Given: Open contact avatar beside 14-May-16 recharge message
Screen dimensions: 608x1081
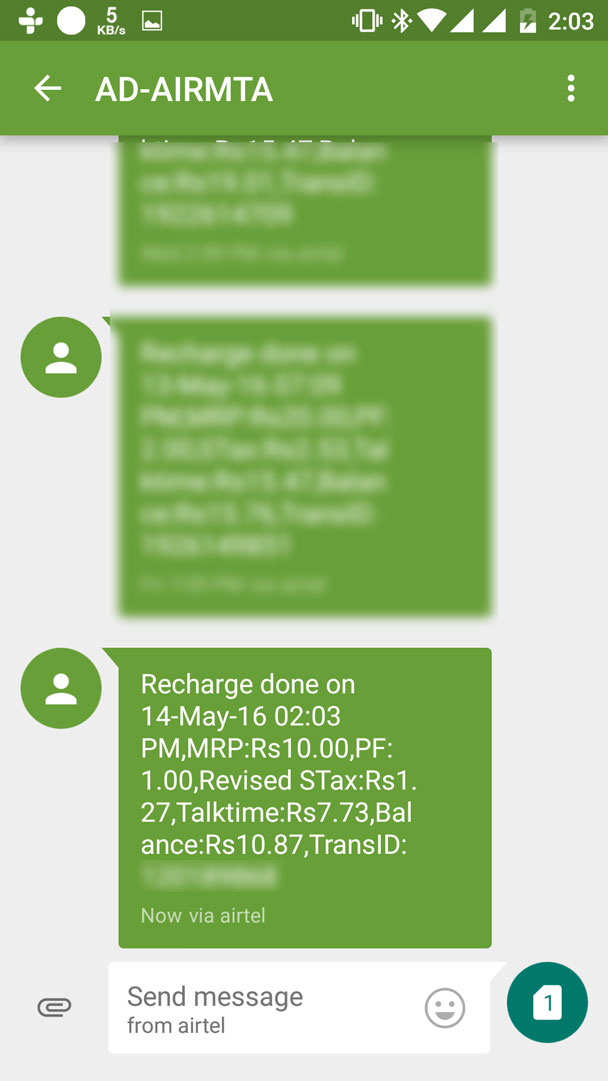Looking at the screenshot, I should click(61, 688).
